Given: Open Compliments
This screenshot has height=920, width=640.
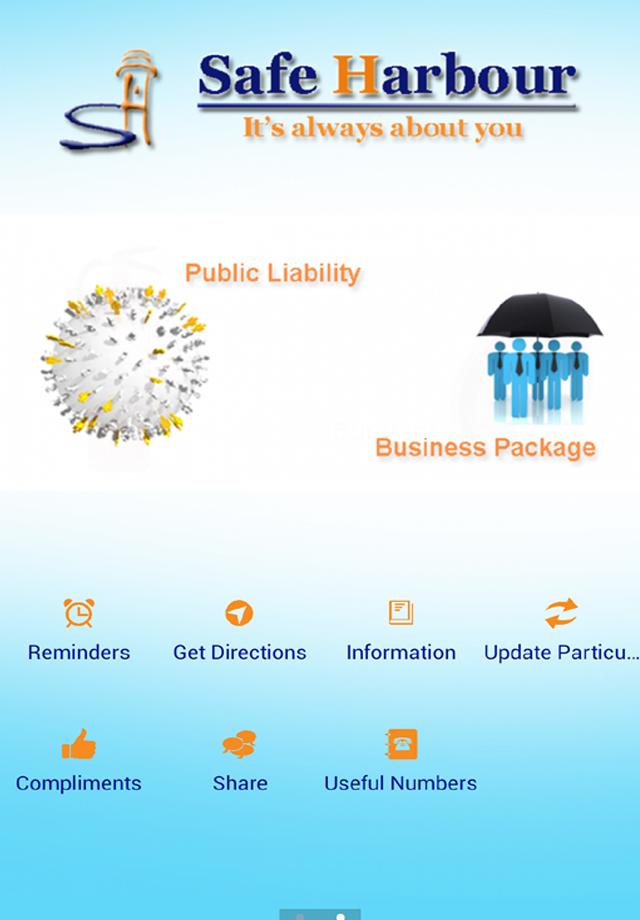Looking at the screenshot, I should pyautogui.click(x=79, y=762).
